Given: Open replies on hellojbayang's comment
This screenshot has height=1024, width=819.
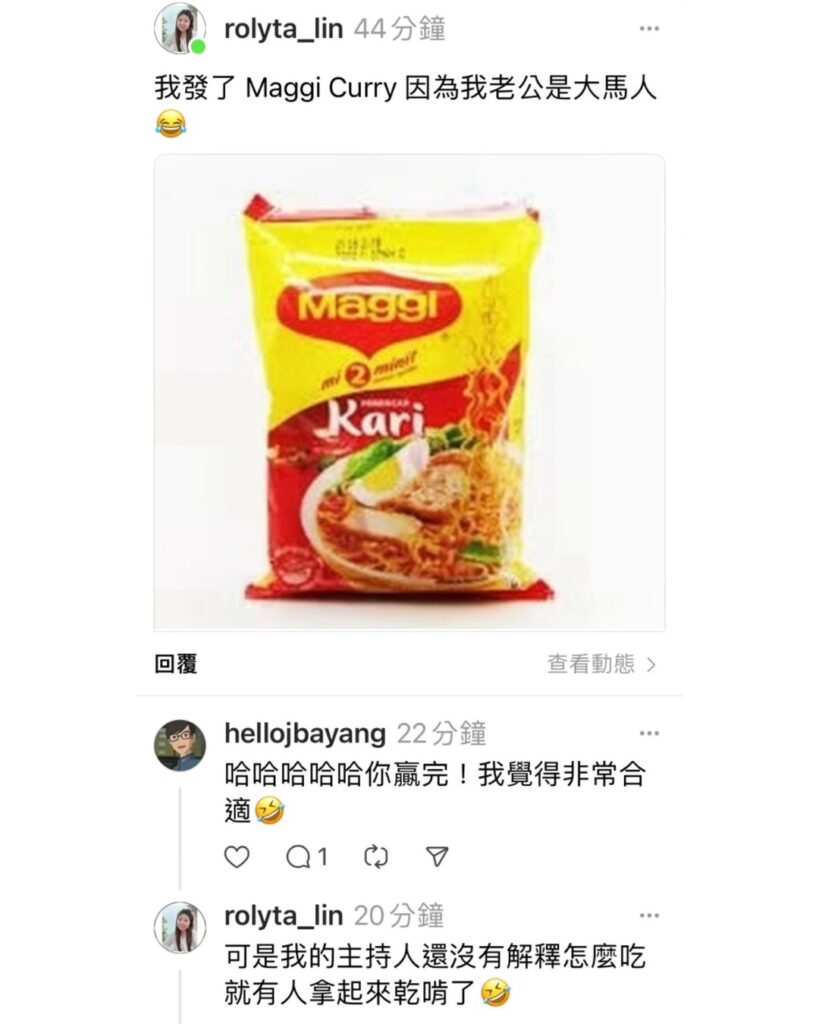Looking at the screenshot, I should point(306,856).
